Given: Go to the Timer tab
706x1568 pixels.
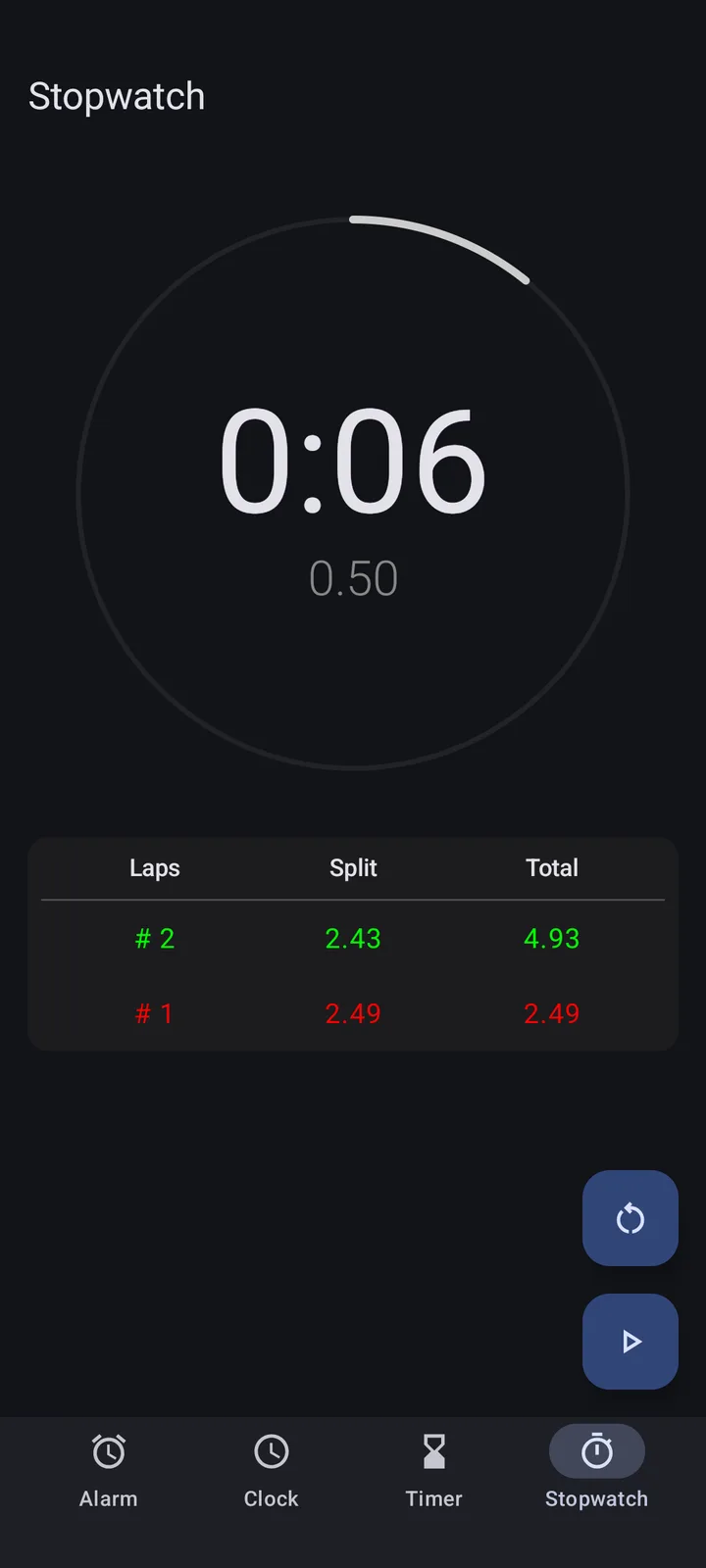Looking at the screenshot, I should pos(434,1471).
